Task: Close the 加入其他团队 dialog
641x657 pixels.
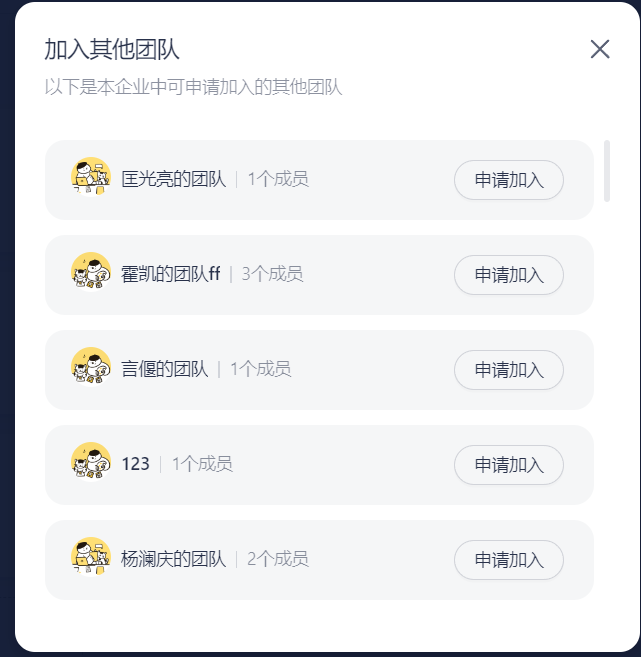Action: point(600,49)
